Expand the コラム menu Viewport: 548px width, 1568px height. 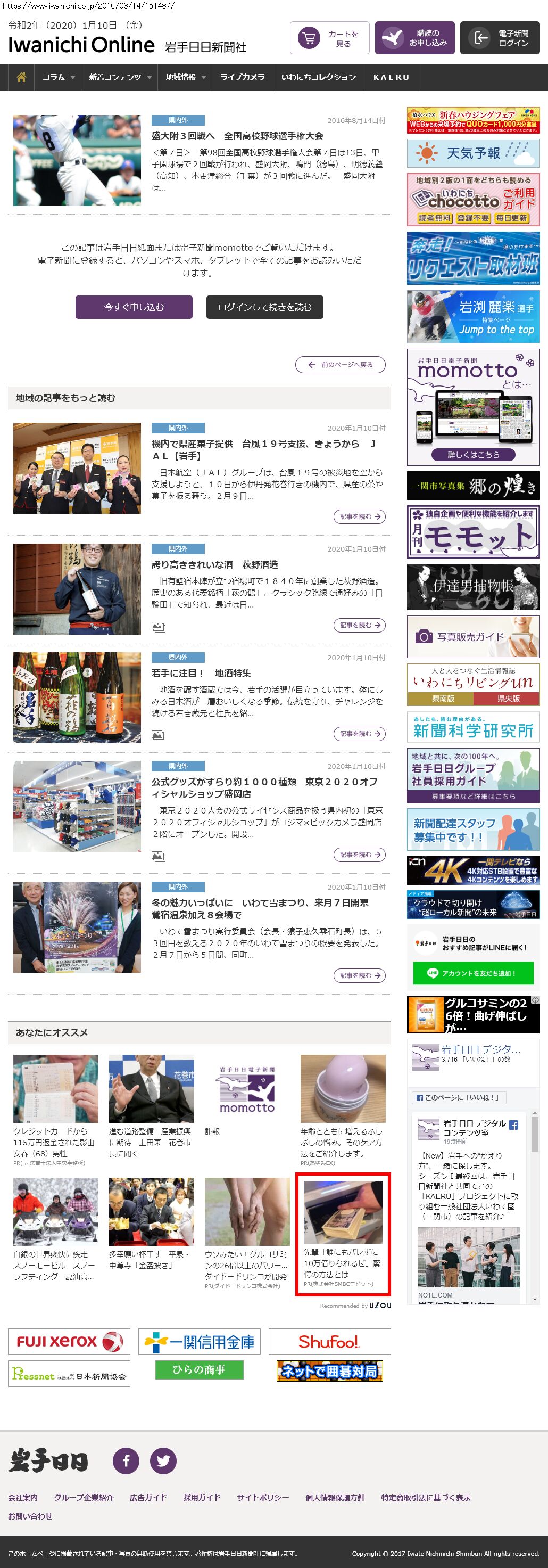tap(58, 77)
